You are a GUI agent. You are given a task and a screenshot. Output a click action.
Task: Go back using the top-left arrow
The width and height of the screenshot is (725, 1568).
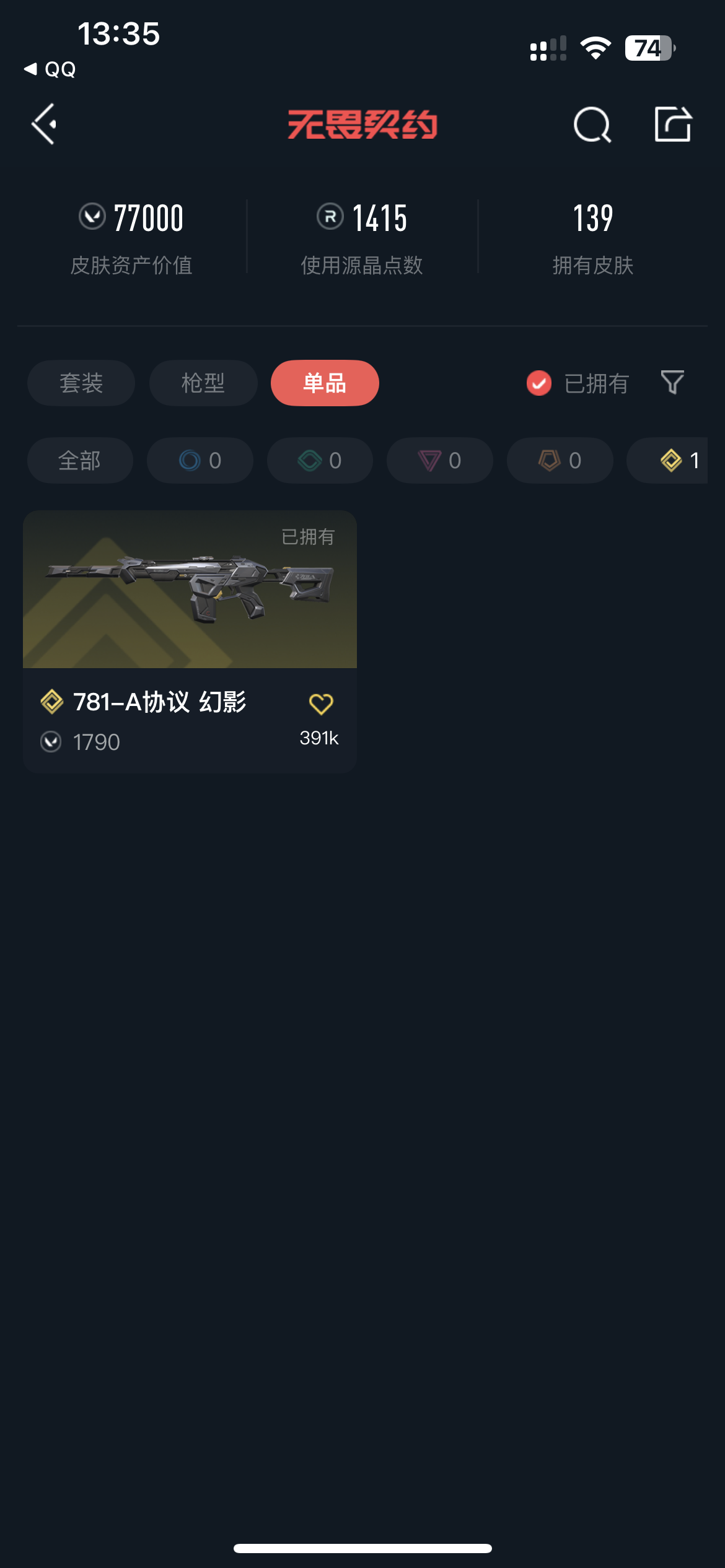45,124
